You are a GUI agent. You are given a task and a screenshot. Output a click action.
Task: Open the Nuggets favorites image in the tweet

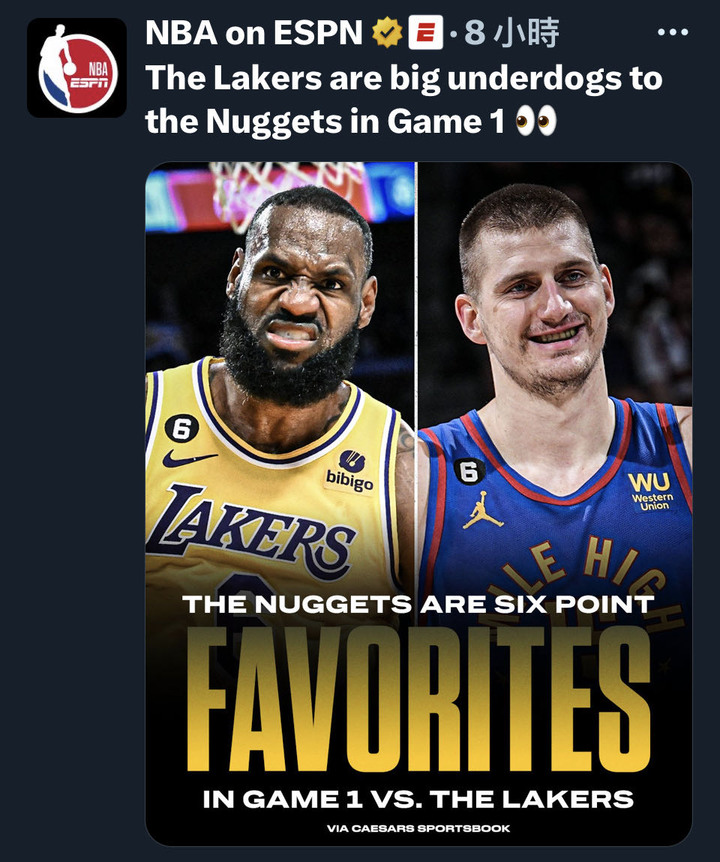click(x=418, y=500)
